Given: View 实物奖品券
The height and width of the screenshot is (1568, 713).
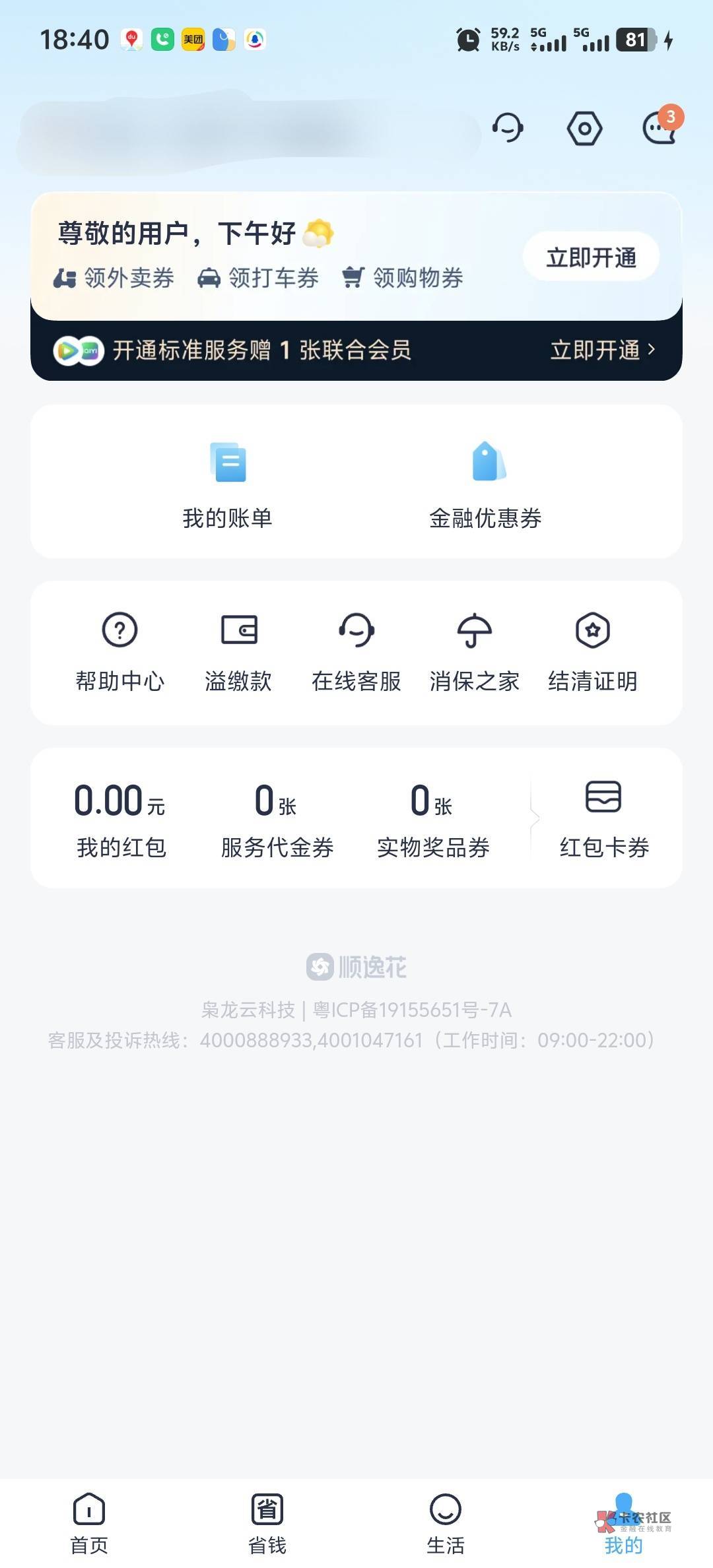Looking at the screenshot, I should [433, 818].
